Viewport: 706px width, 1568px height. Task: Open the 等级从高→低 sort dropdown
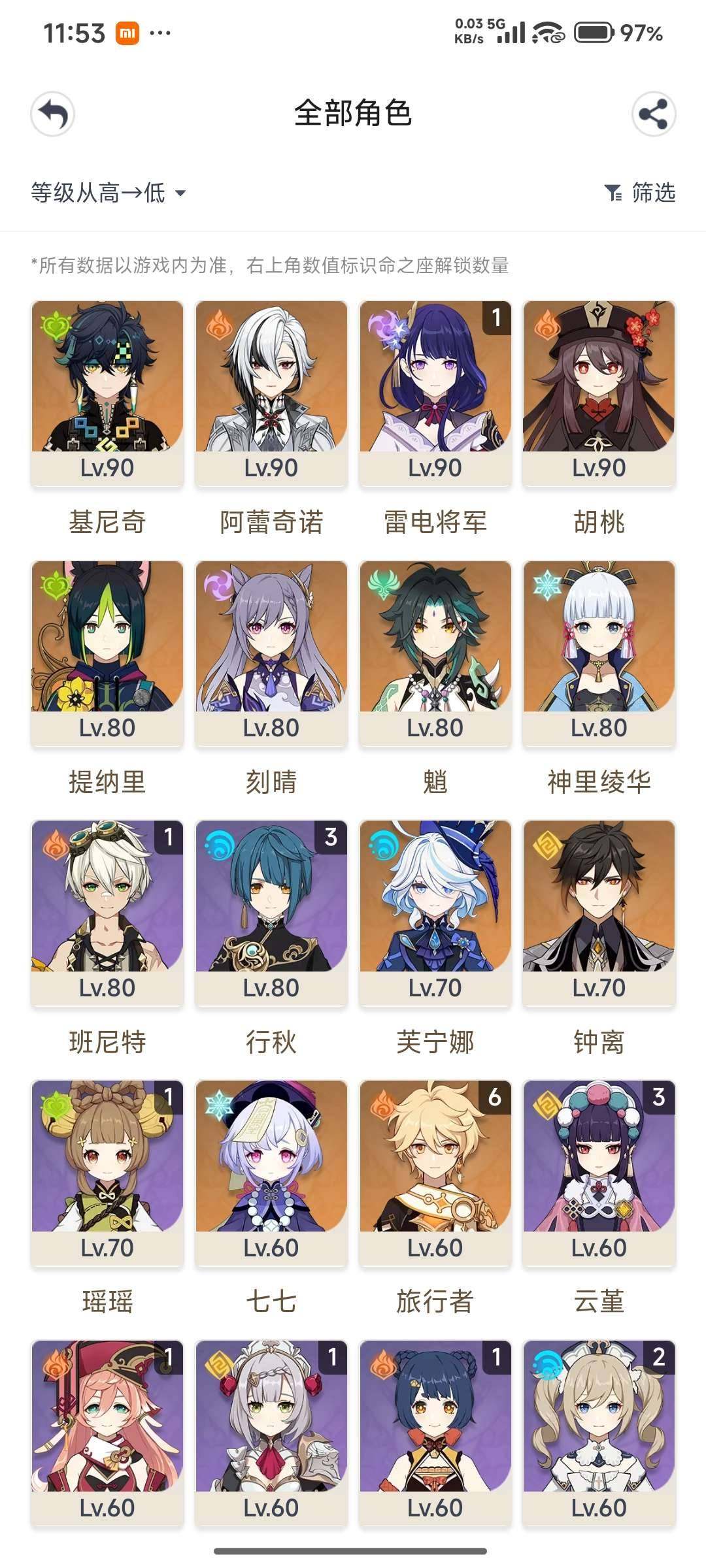tap(109, 193)
